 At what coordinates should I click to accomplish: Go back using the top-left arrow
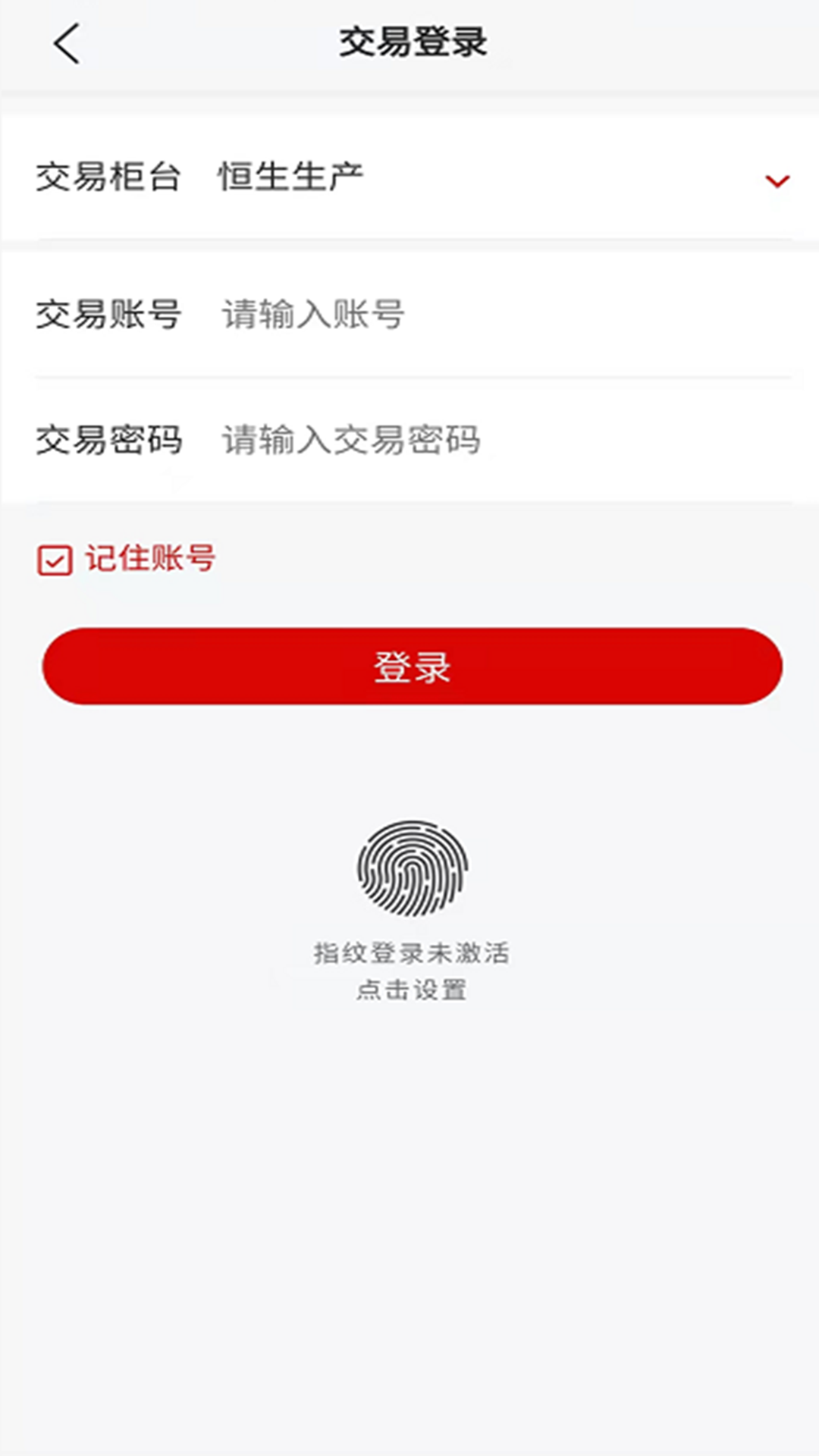pos(67,43)
